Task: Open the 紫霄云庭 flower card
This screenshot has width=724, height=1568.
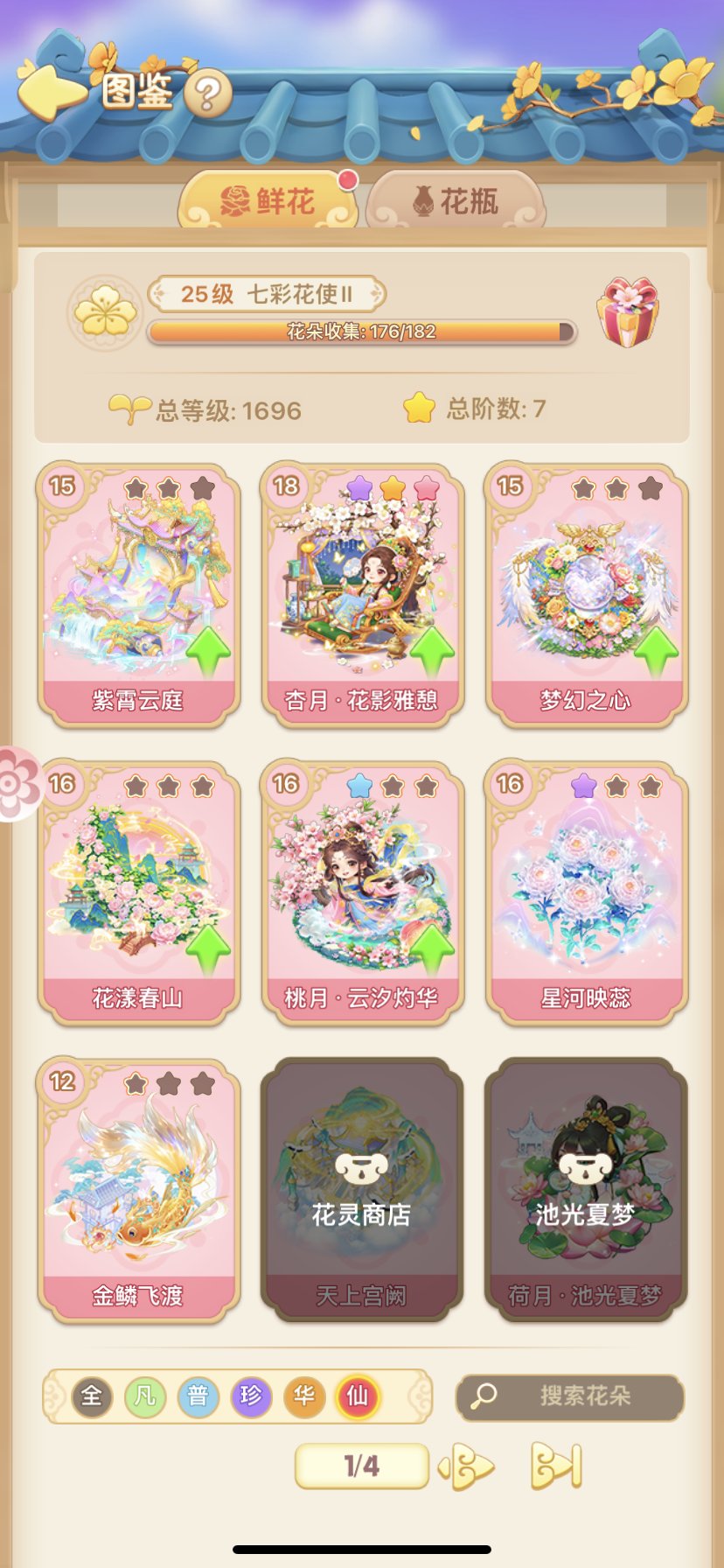Action: coord(138,595)
